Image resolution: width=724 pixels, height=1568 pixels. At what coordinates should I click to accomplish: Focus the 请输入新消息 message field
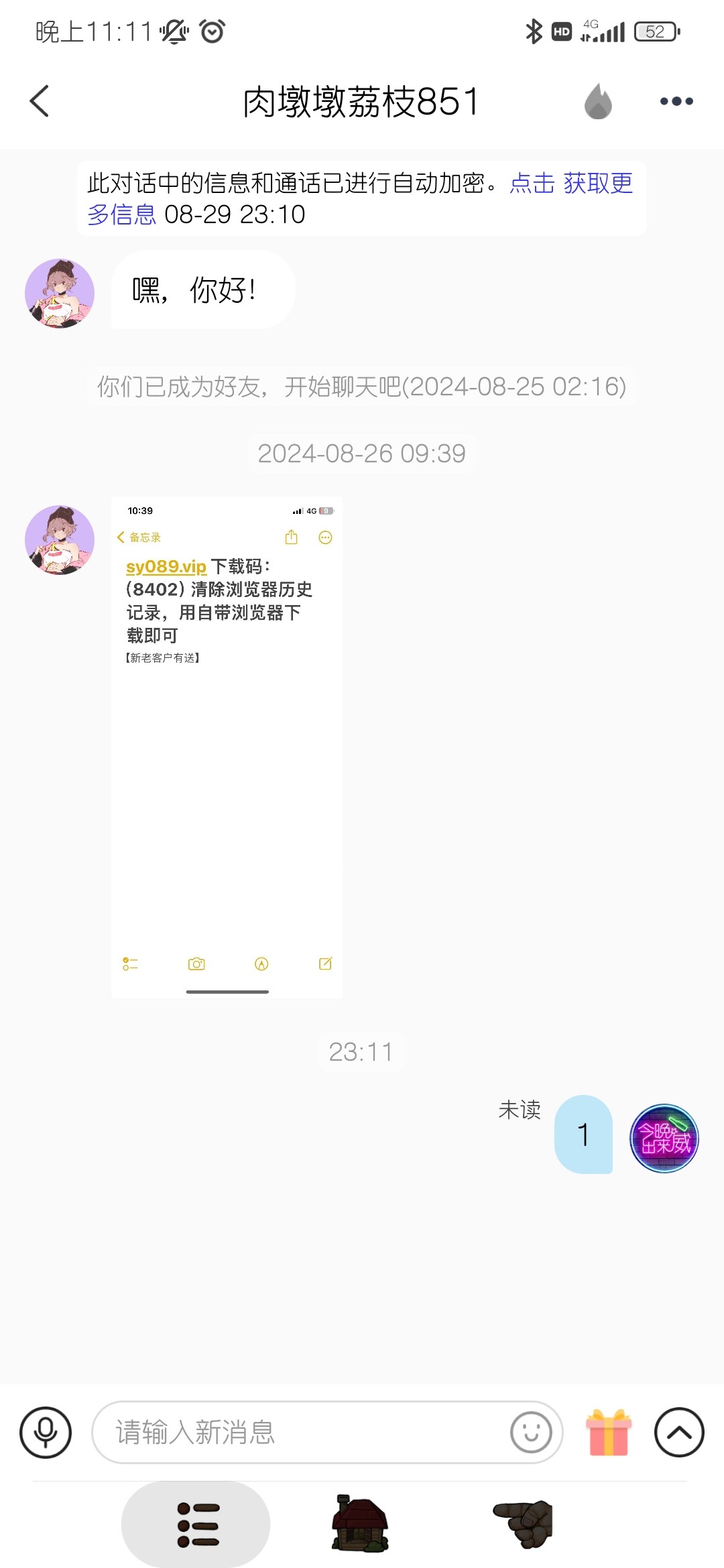click(302, 1432)
